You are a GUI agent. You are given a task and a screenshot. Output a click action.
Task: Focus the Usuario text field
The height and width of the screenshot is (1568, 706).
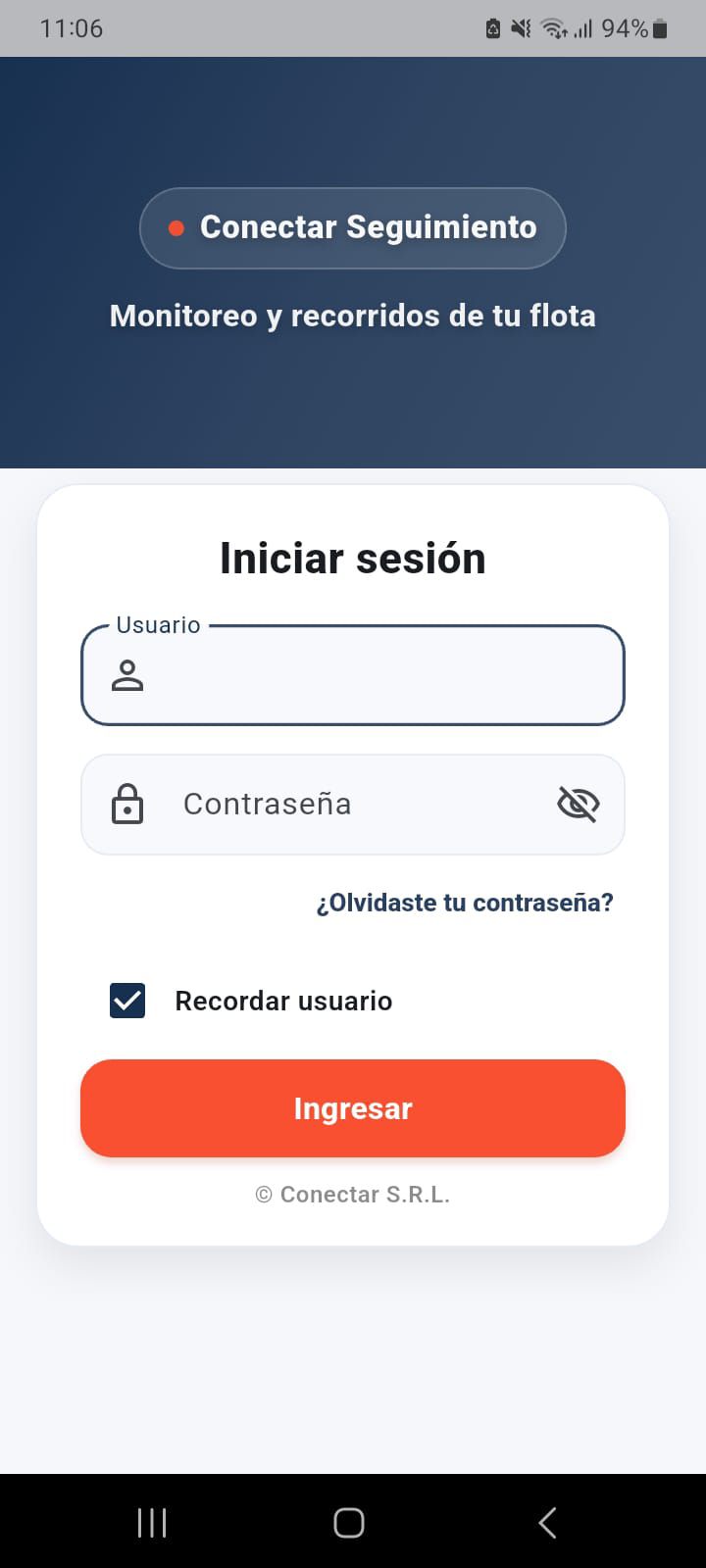pyautogui.click(x=373, y=676)
